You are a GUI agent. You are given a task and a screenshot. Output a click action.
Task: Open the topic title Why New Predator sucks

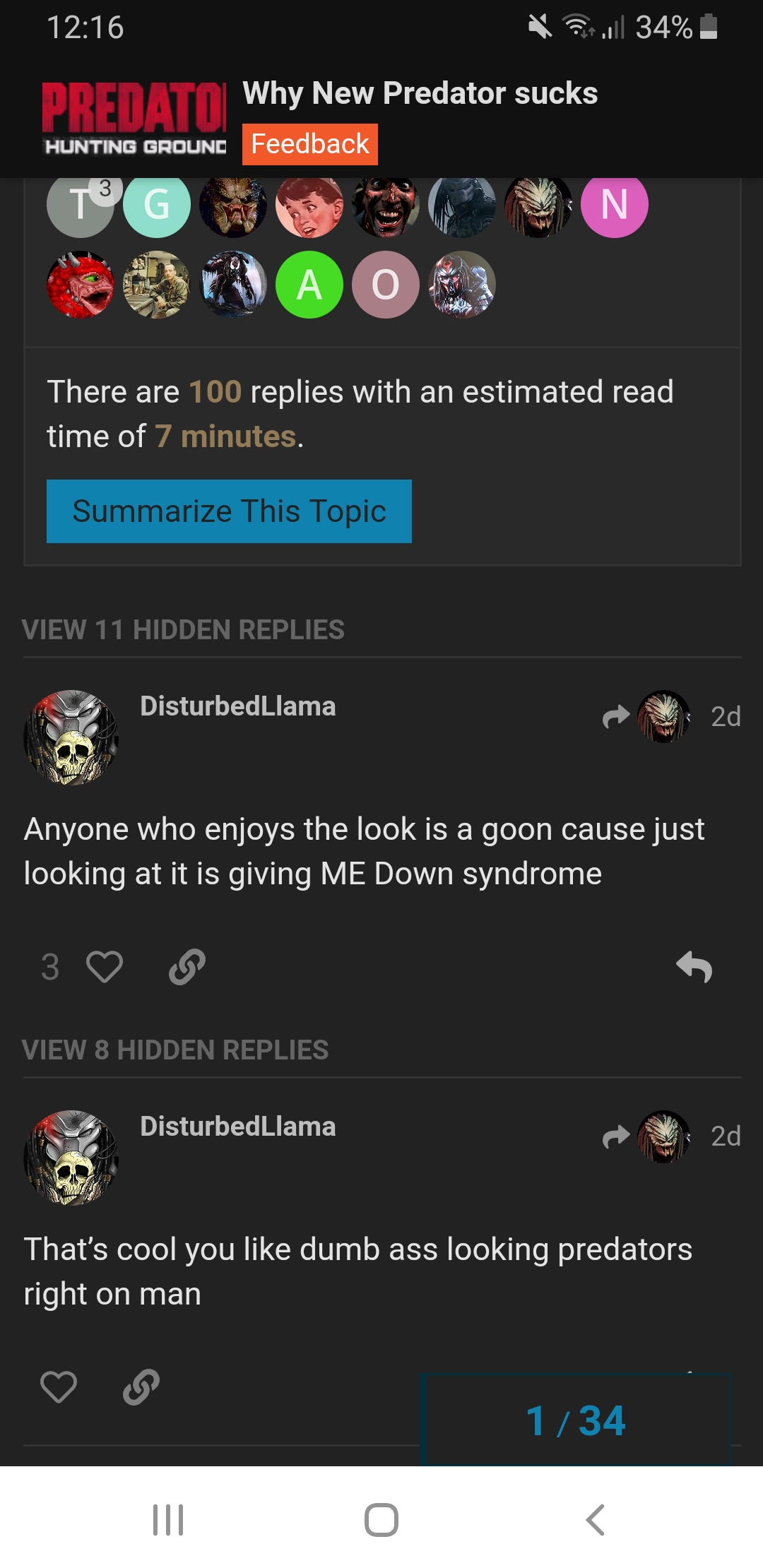coord(420,93)
